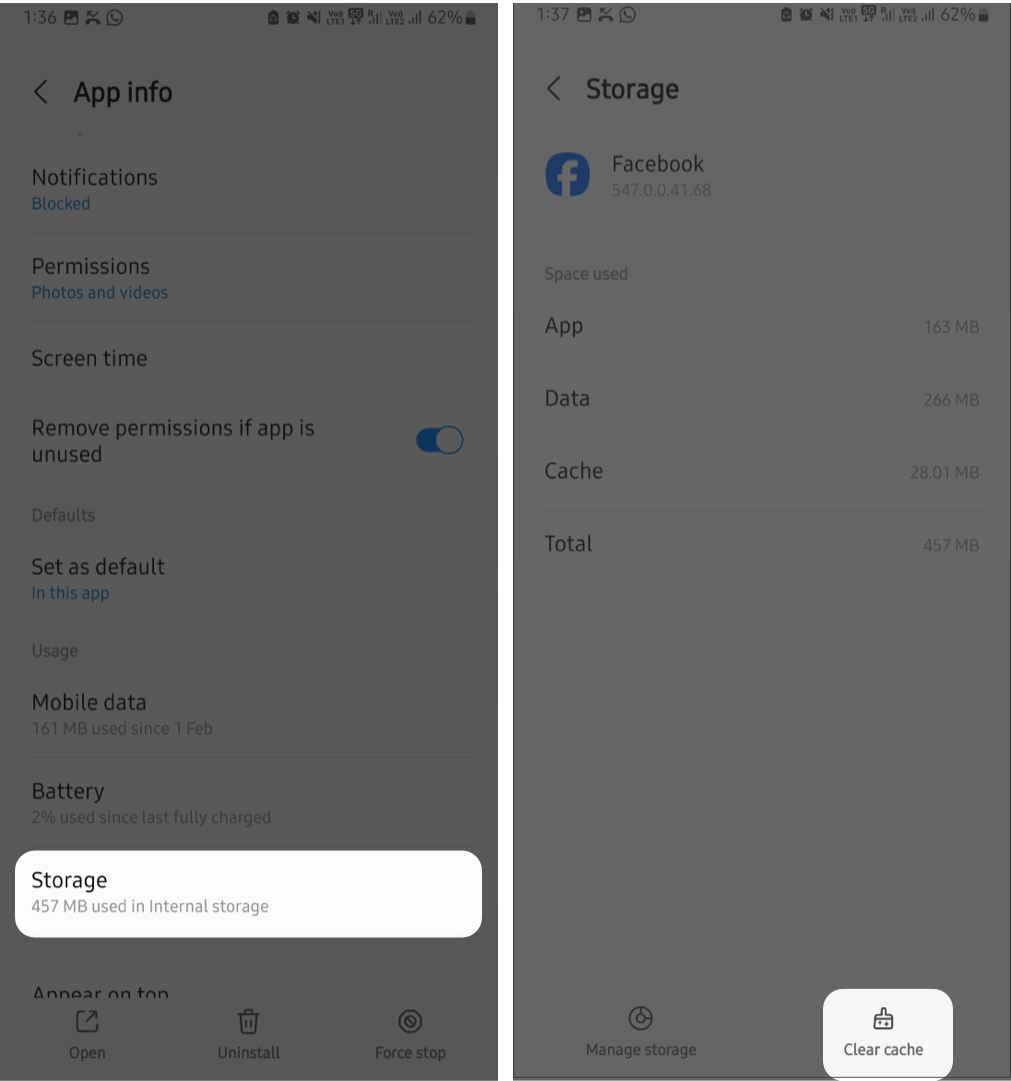Tap the back arrow on App info screen

point(41,92)
